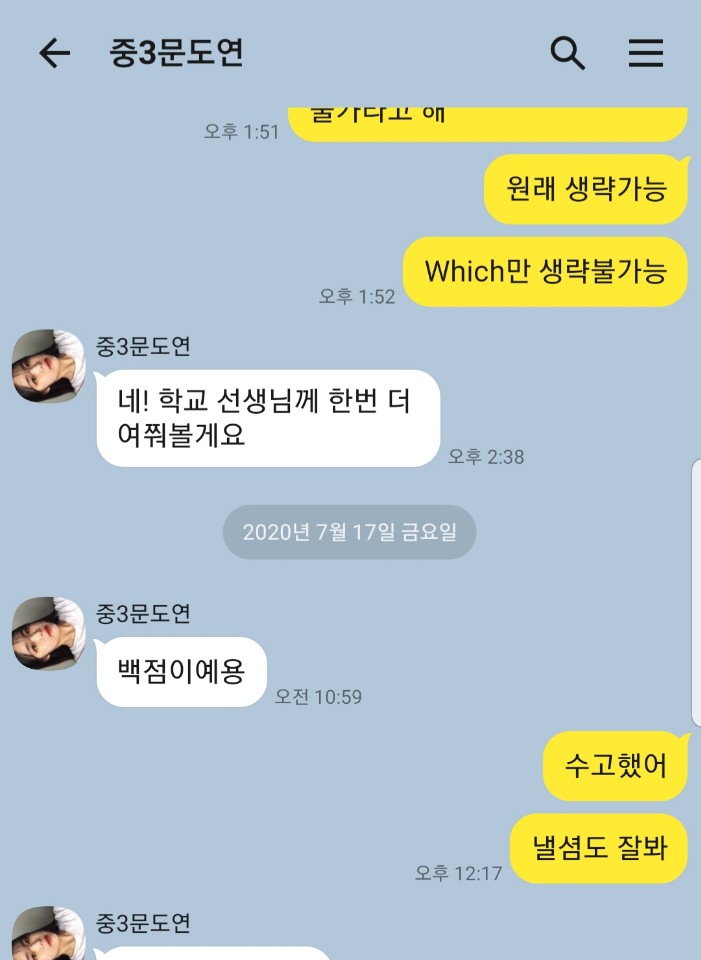
Task: View profile picture next to 학교 선생님께 message
Action: tap(48, 366)
